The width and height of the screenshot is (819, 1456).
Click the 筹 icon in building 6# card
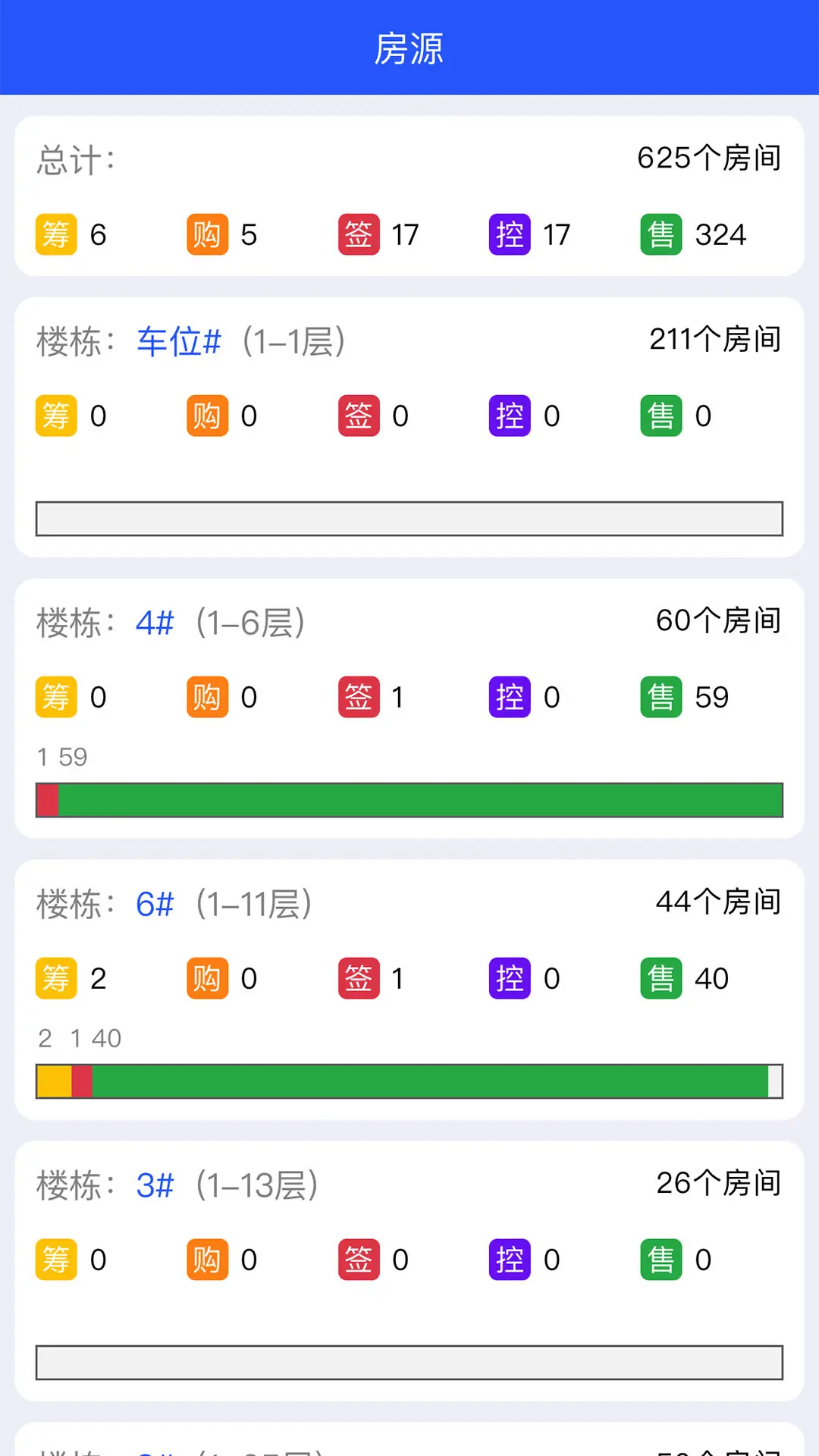coord(55,977)
